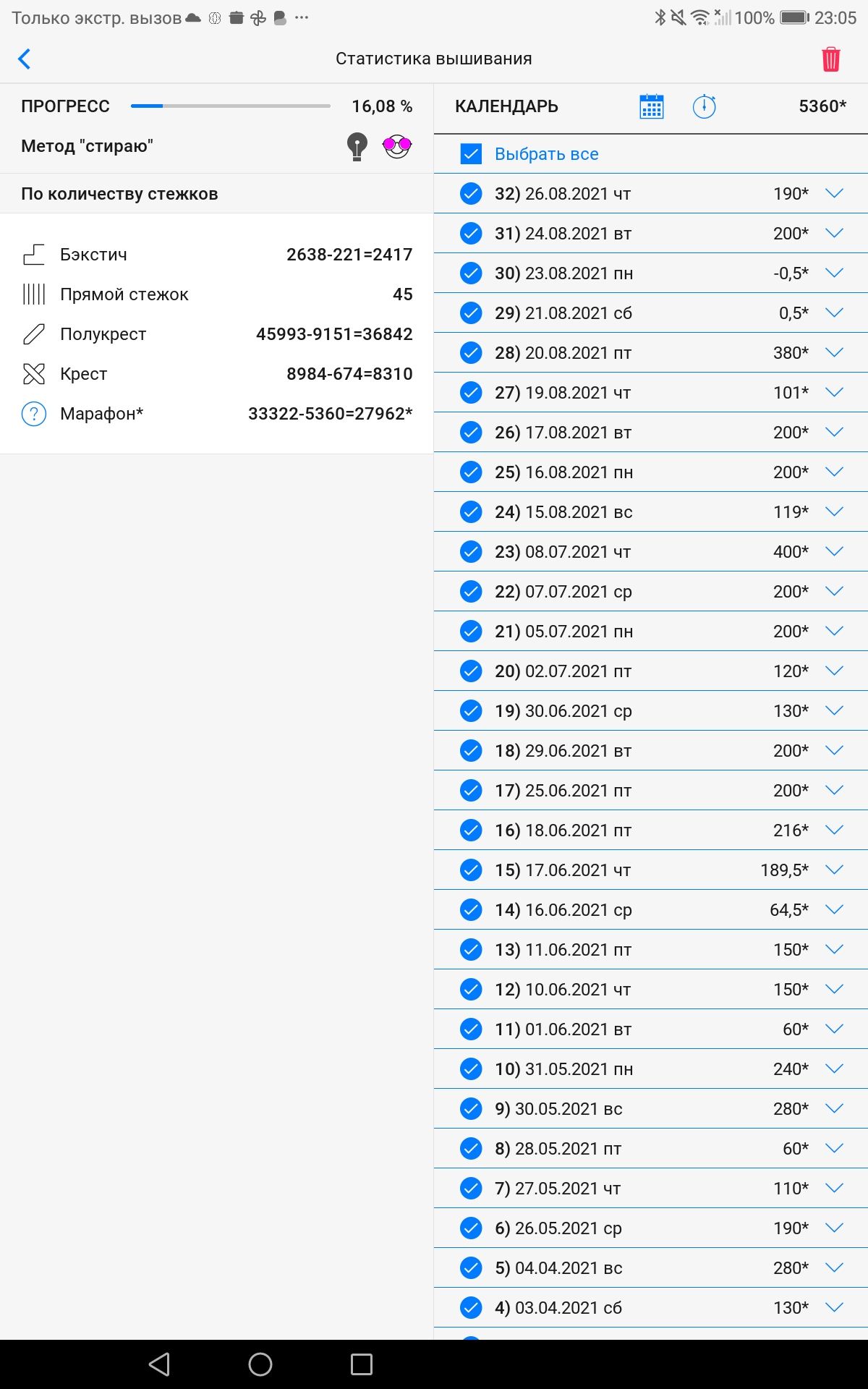This screenshot has width=868, height=1389.
Task: Tap the system home button
Action: click(260, 1364)
